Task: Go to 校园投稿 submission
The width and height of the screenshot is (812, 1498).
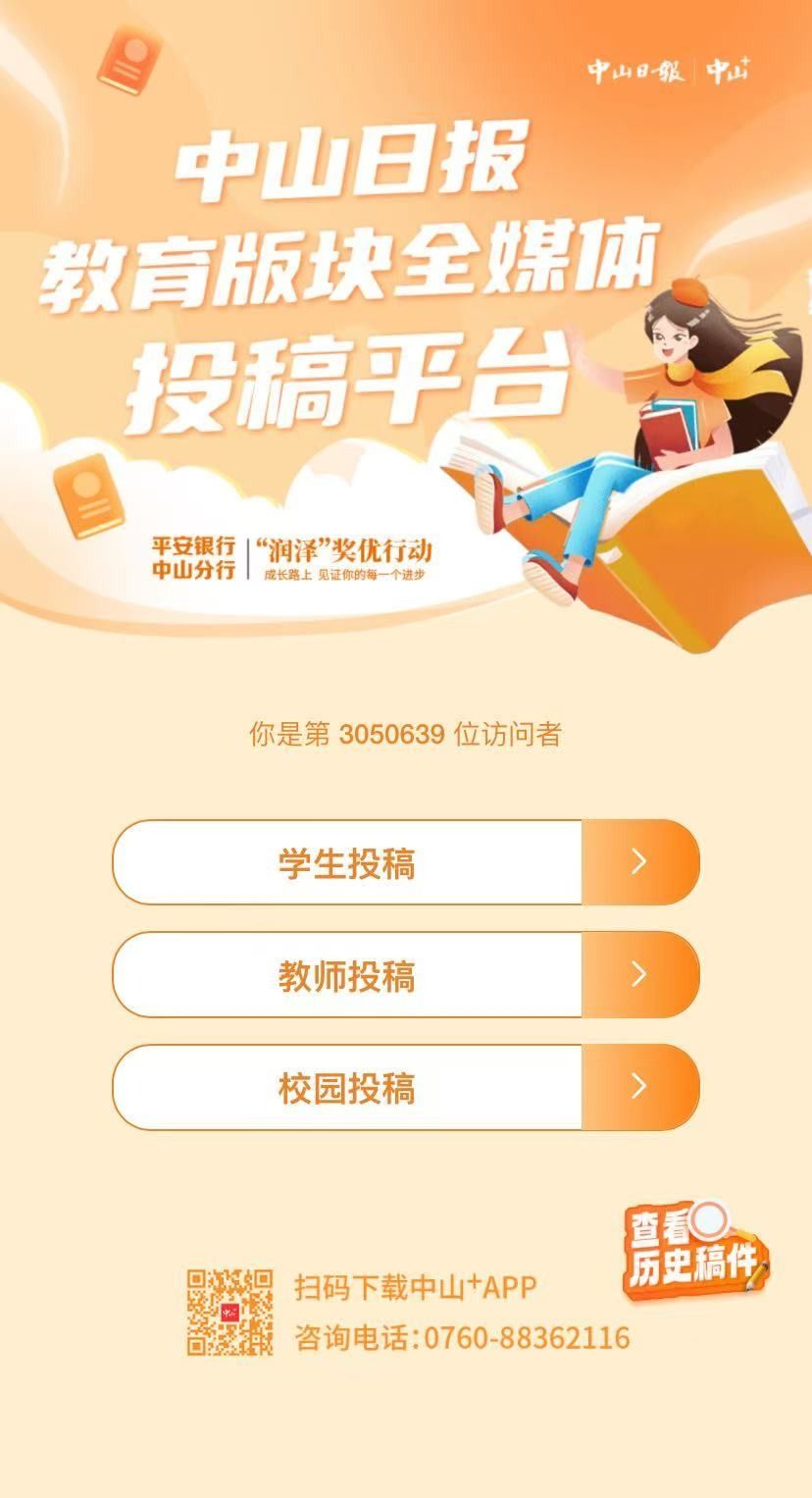Action: (x=405, y=1088)
